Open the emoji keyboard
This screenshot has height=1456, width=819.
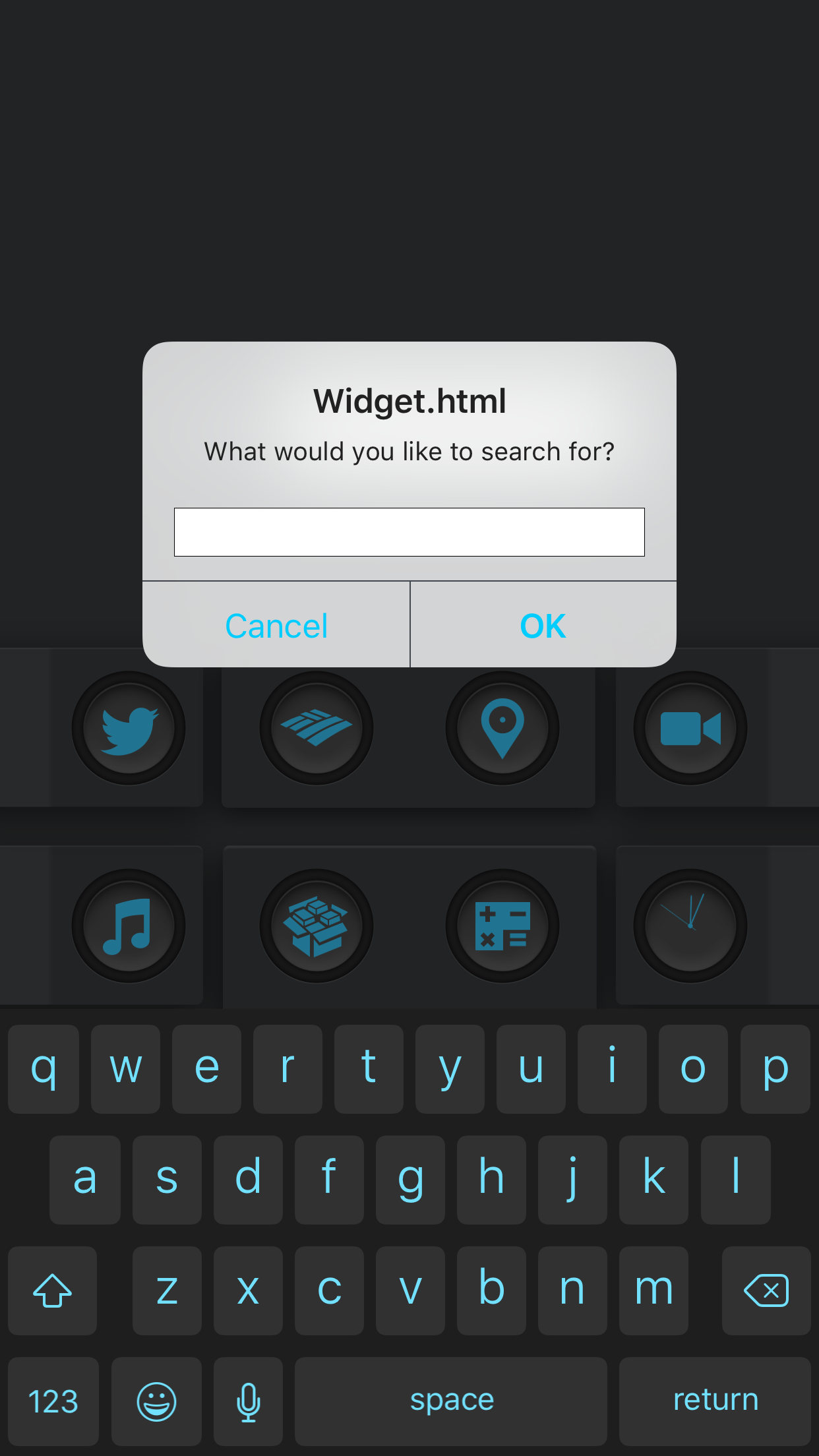click(x=156, y=1401)
